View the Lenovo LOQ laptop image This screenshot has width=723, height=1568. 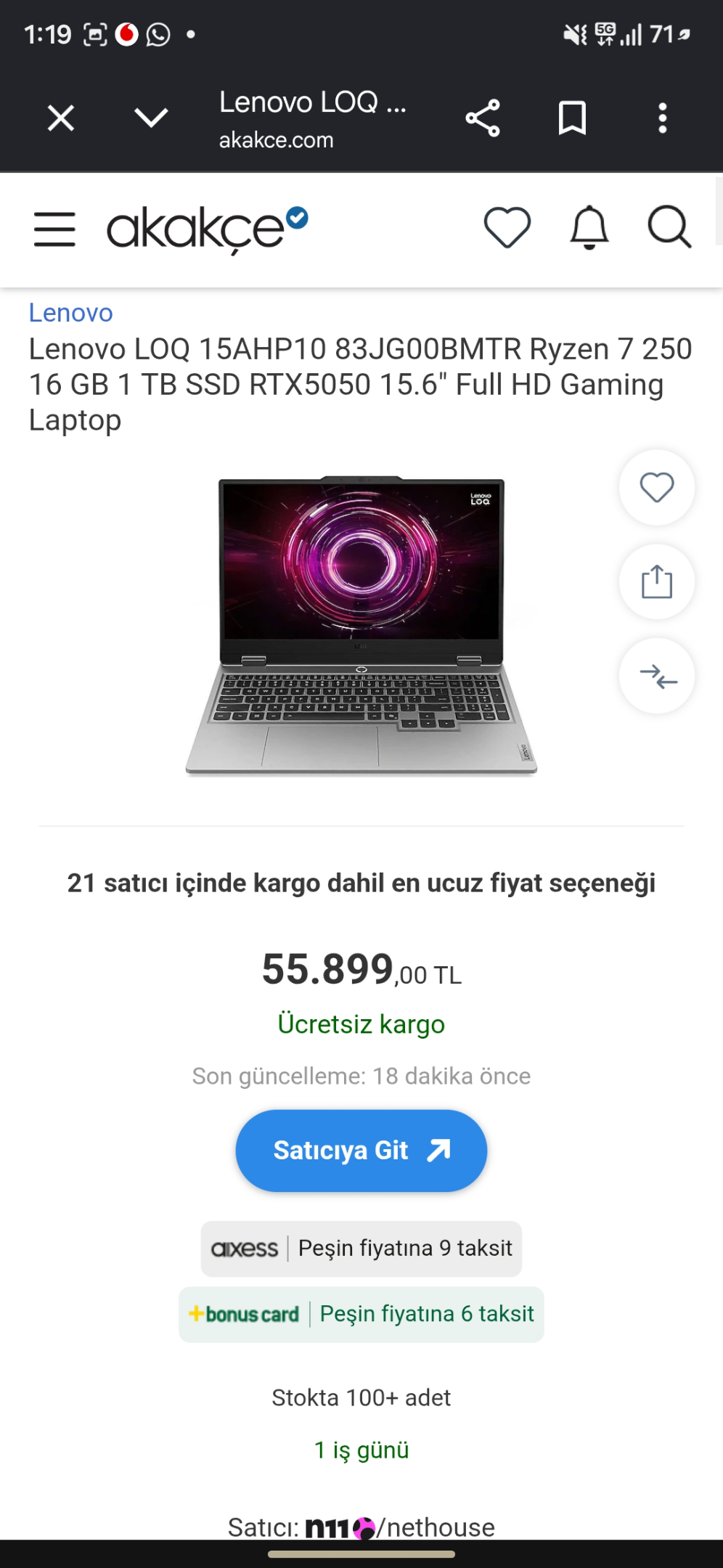(x=361, y=626)
